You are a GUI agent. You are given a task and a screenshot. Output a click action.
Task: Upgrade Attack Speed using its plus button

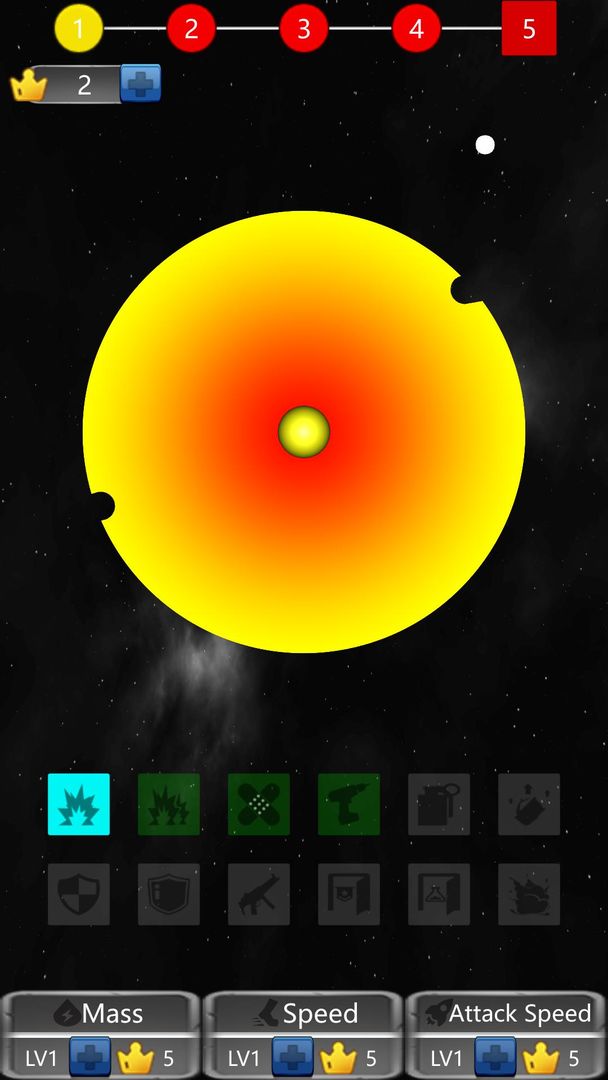coord(495,1057)
